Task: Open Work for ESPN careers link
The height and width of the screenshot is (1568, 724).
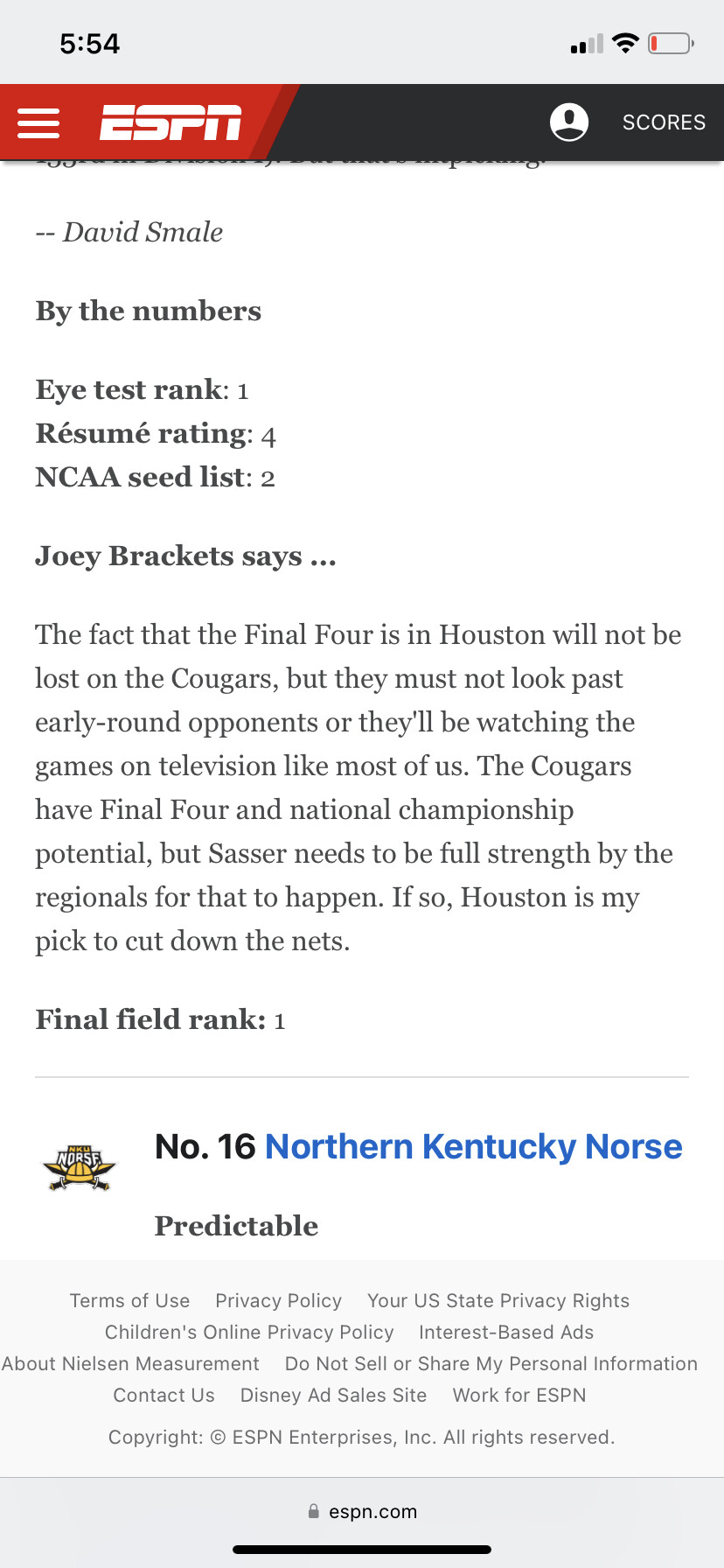Action: click(x=519, y=1396)
